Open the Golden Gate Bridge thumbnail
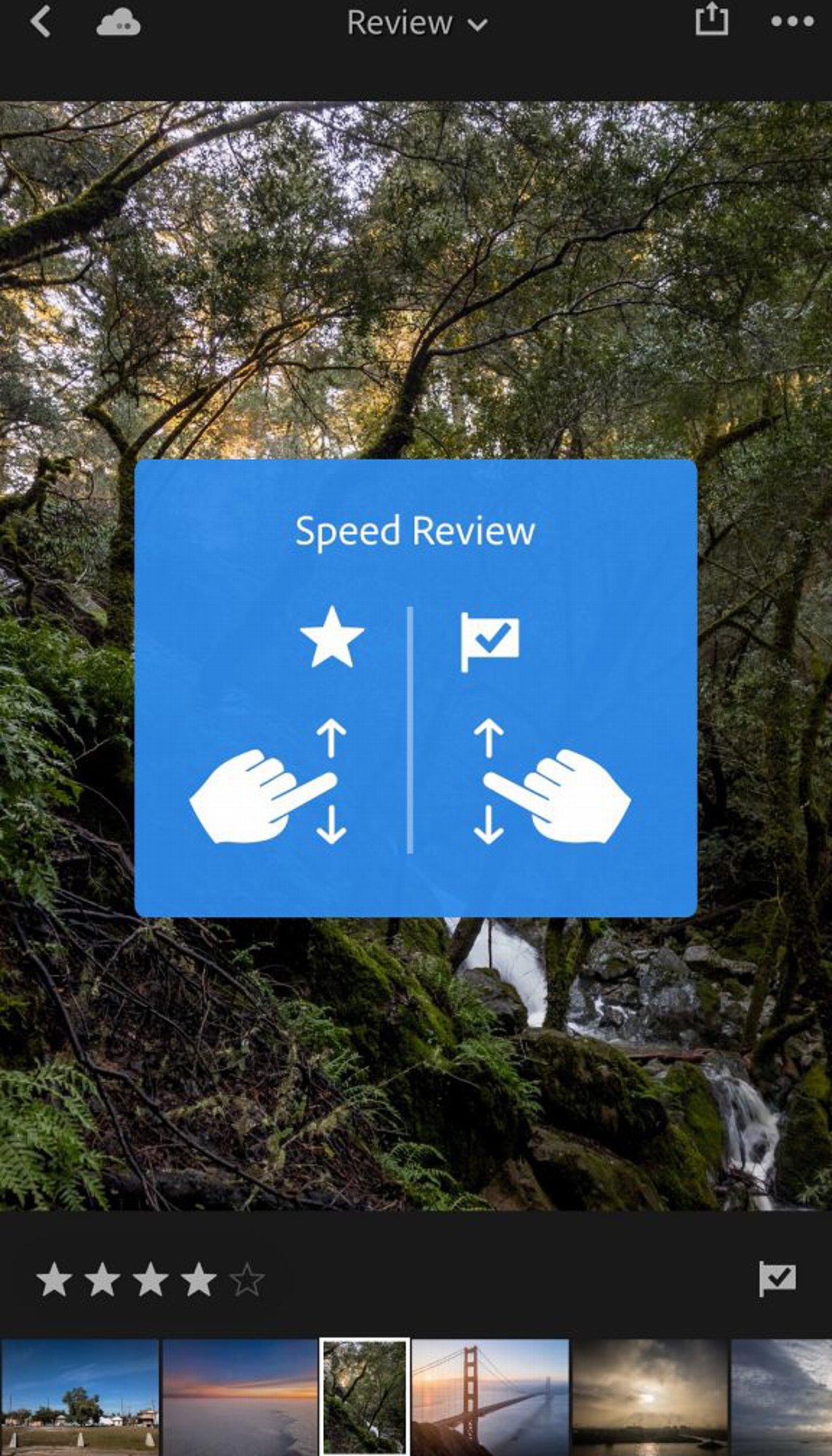Screen dimensions: 832x1456 tap(490, 1397)
